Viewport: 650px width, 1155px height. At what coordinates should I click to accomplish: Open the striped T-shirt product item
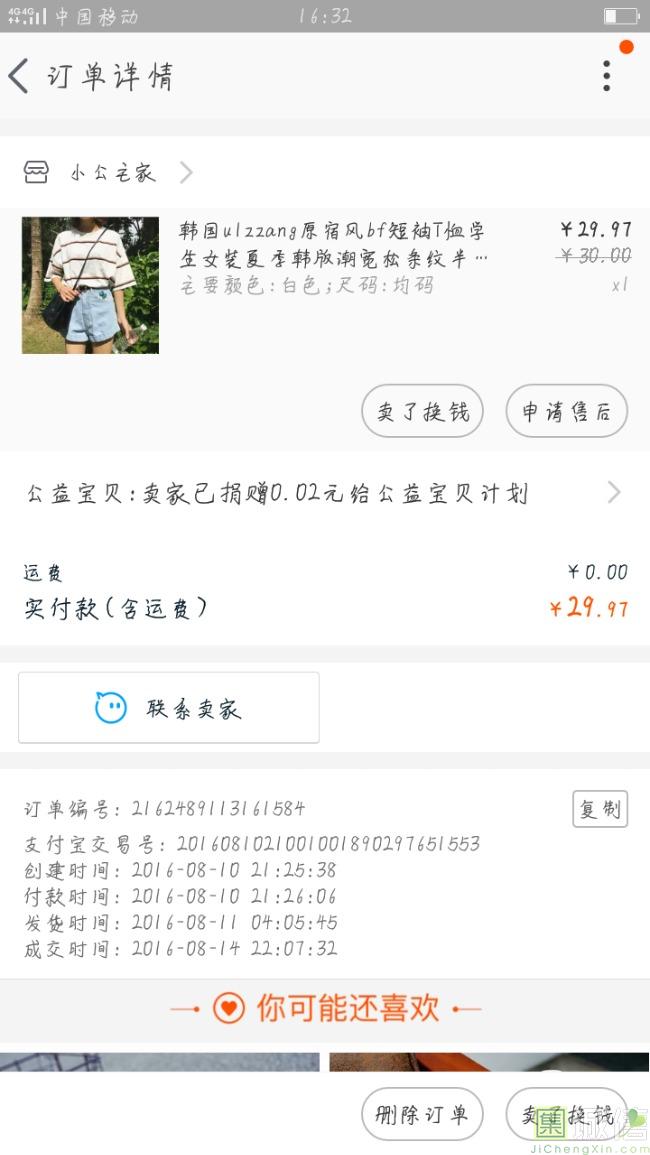click(325, 286)
